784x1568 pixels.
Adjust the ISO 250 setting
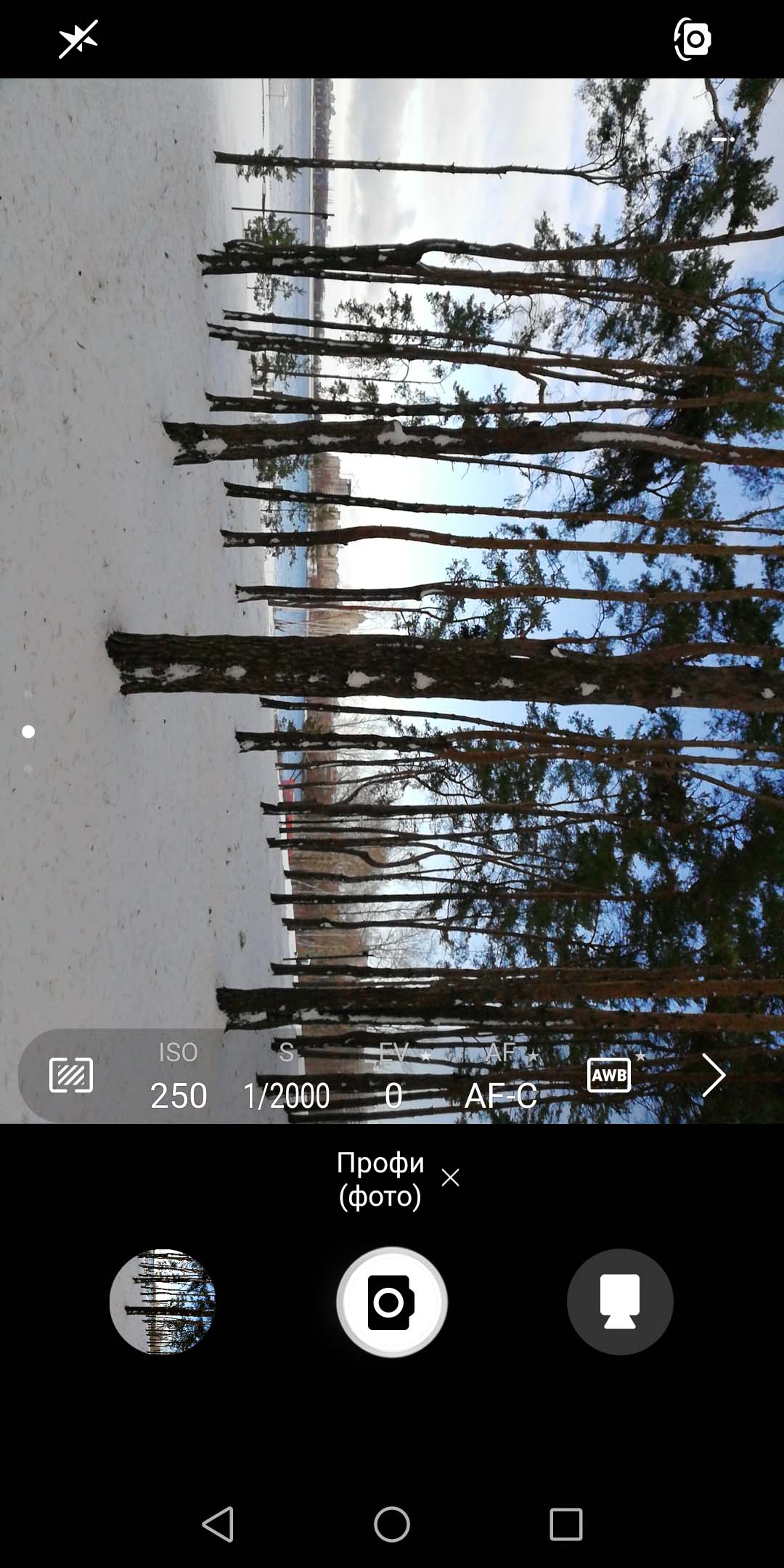point(179,1077)
